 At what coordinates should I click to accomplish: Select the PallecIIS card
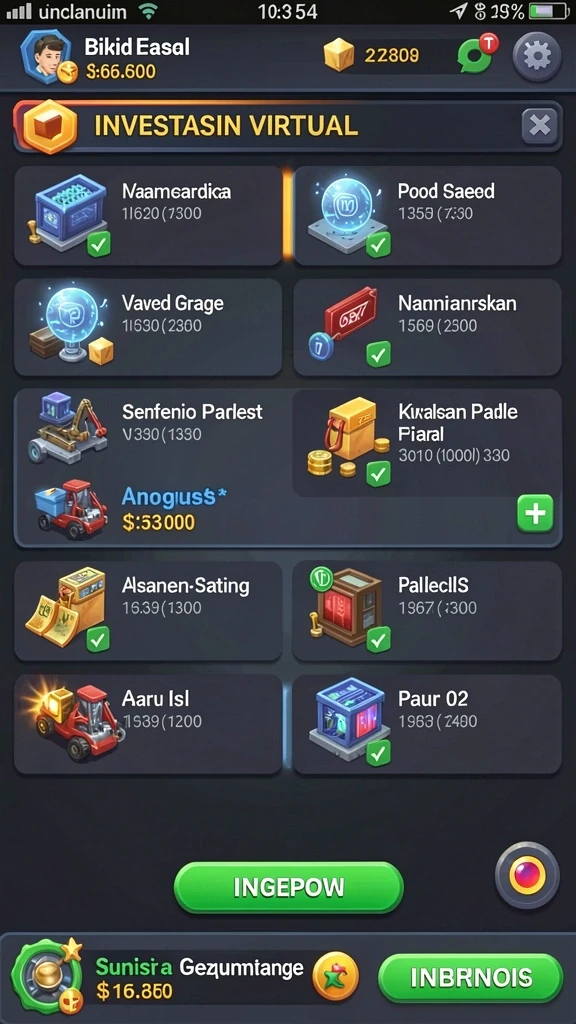click(x=427, y=611)
